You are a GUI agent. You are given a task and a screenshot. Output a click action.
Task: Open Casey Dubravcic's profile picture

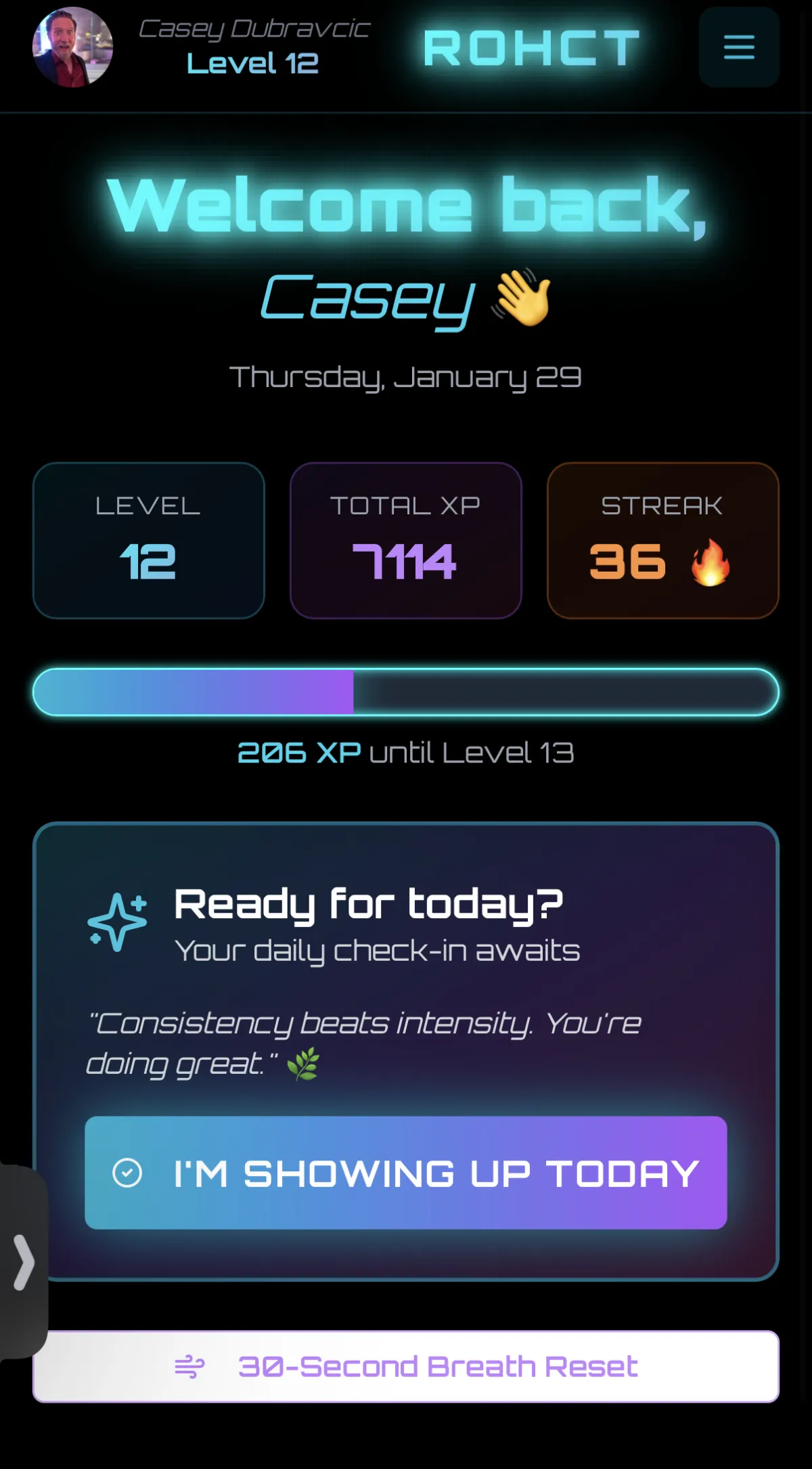pyautogui.click(x=72, y=47)
